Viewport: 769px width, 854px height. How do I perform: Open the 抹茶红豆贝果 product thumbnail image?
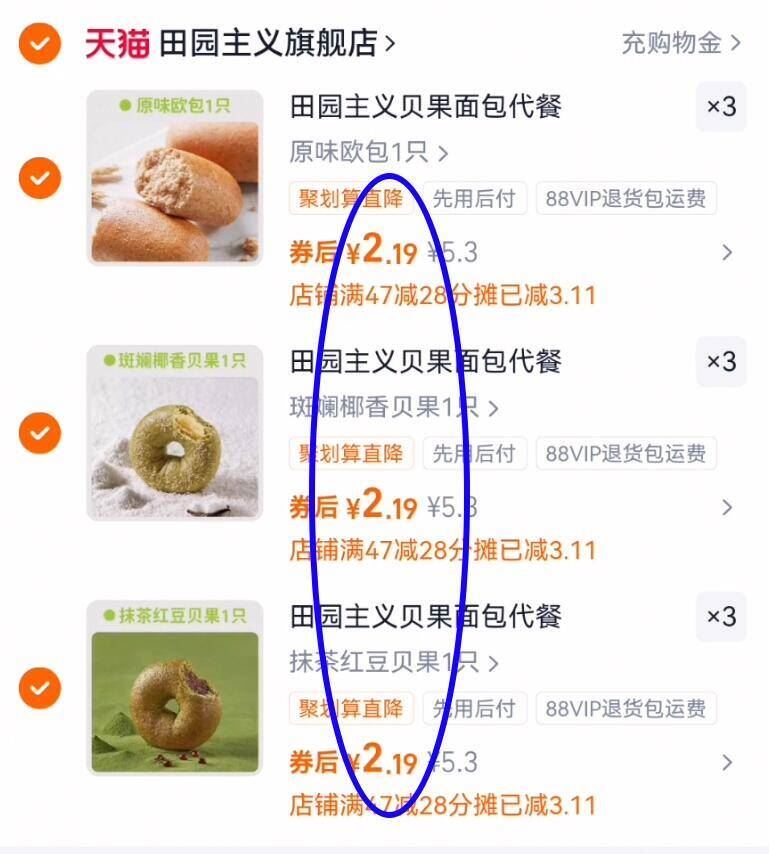175,688
